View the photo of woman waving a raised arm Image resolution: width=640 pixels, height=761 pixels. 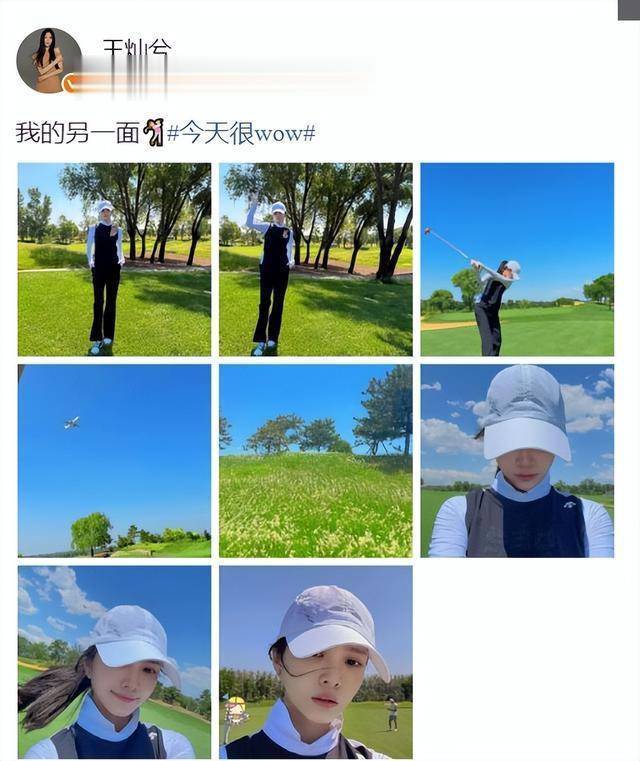(315, 259)
